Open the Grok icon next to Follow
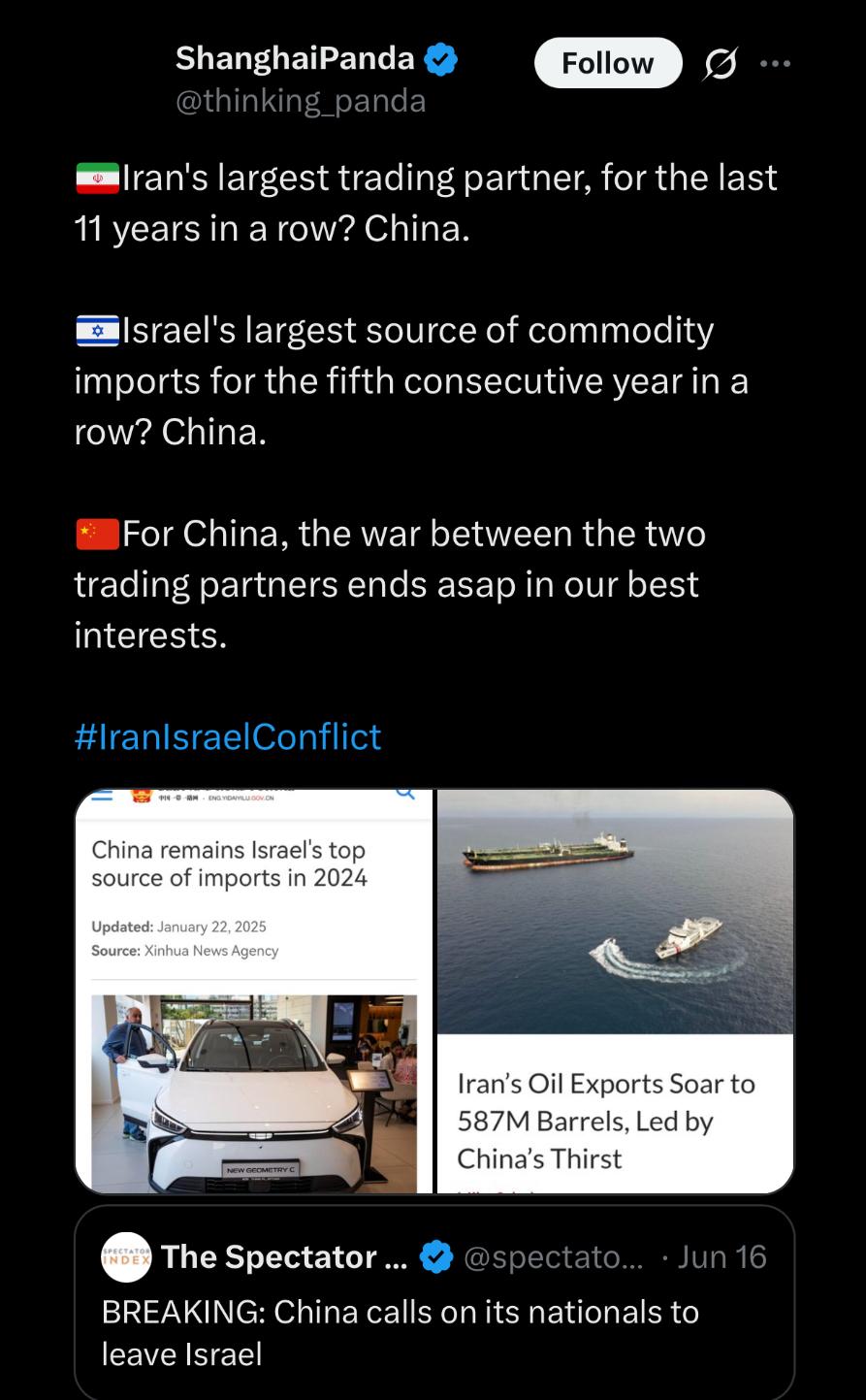The width and height of the screenshot is (866, 1400). (x=720, y=64)
